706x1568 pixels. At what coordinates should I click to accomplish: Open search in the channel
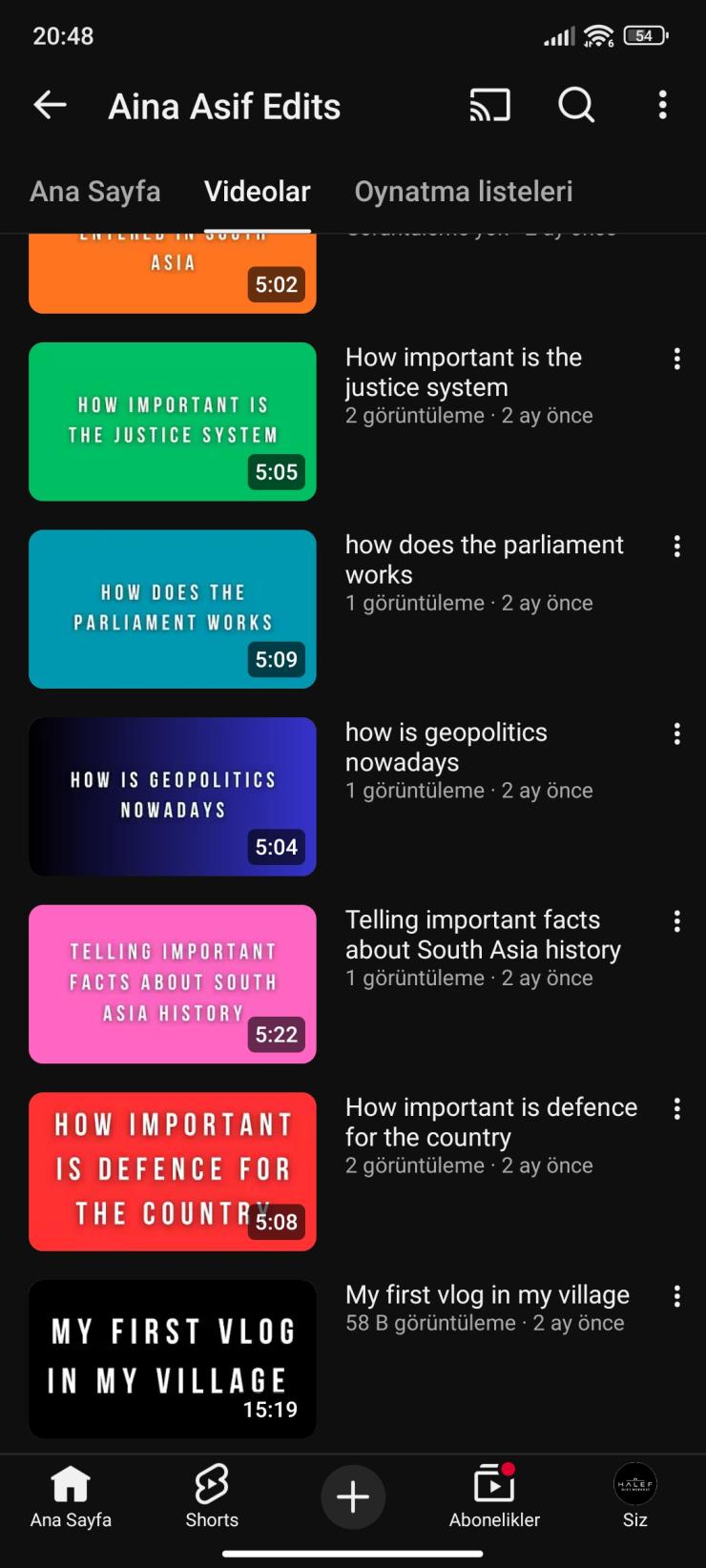coord(576,105)
